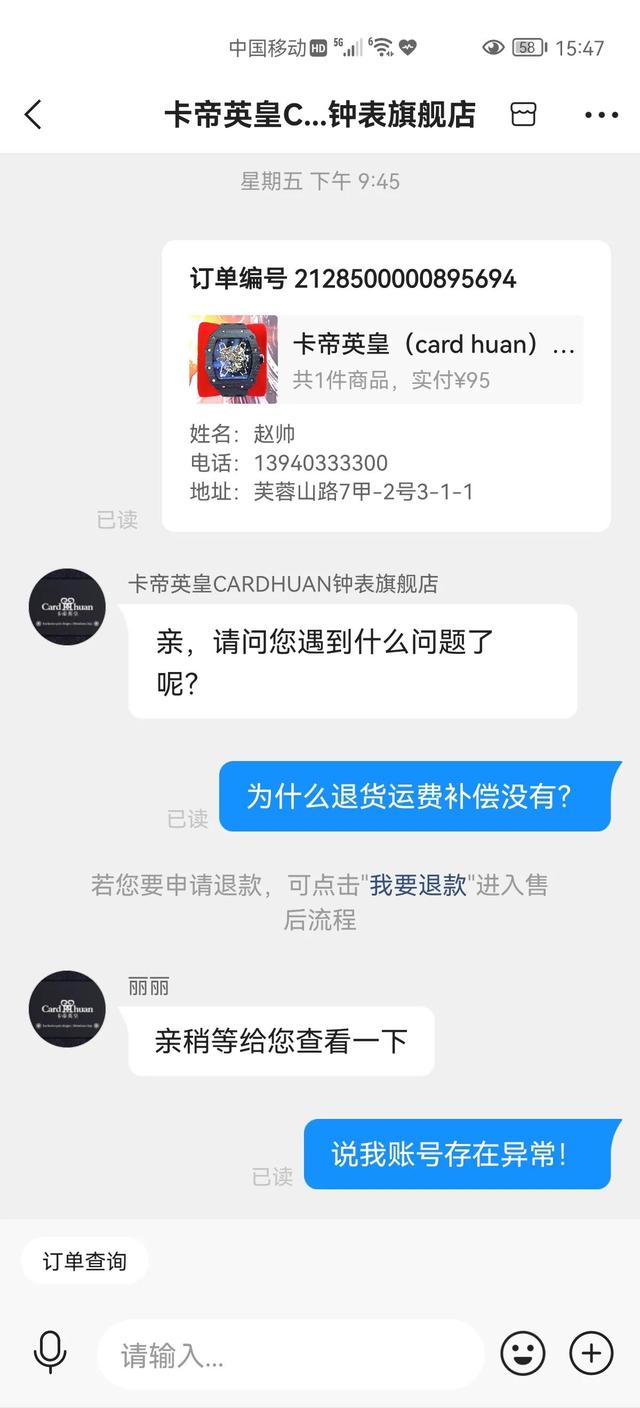Tap the 订单查询 order query chip
640x1408 pixels.
pos(85,1261)
